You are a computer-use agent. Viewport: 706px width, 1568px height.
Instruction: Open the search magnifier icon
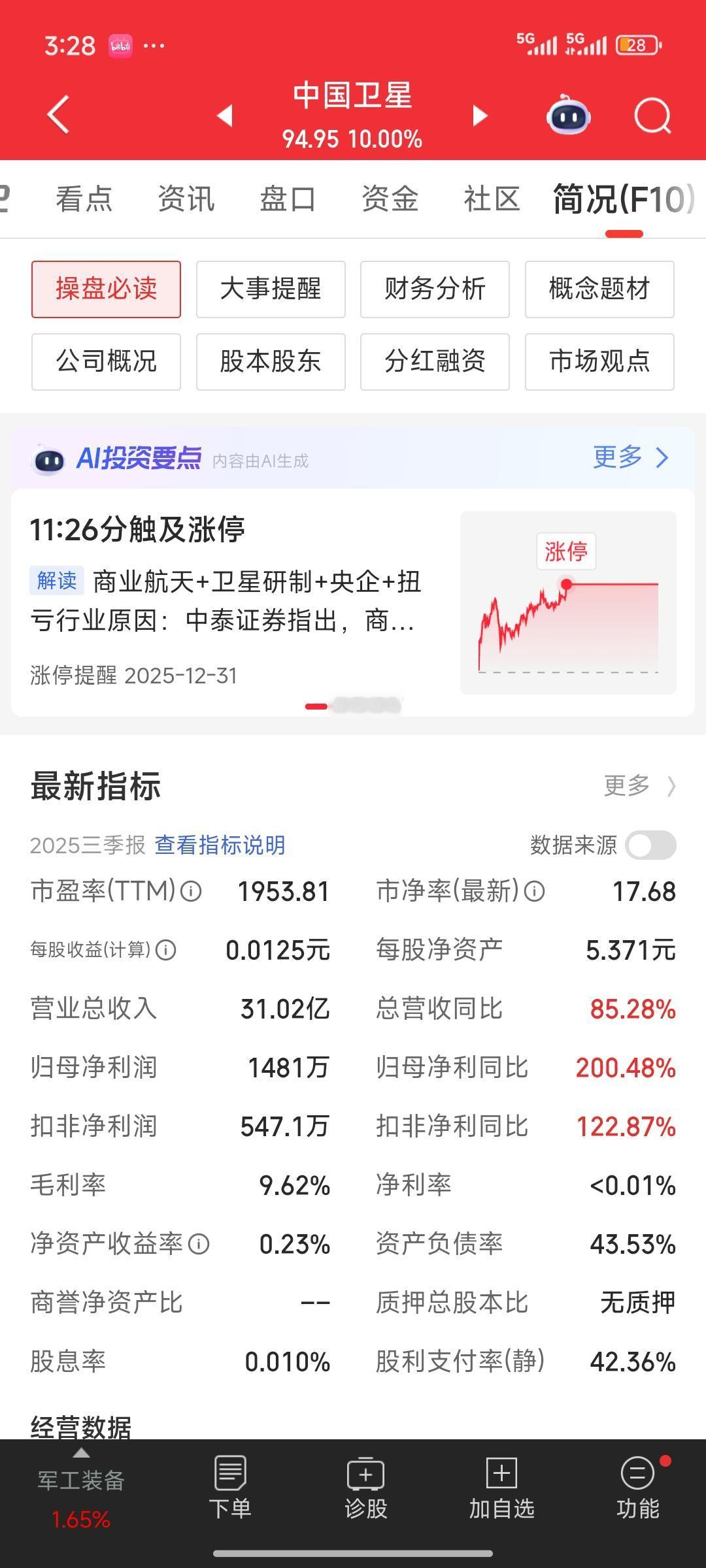[652, 116]
